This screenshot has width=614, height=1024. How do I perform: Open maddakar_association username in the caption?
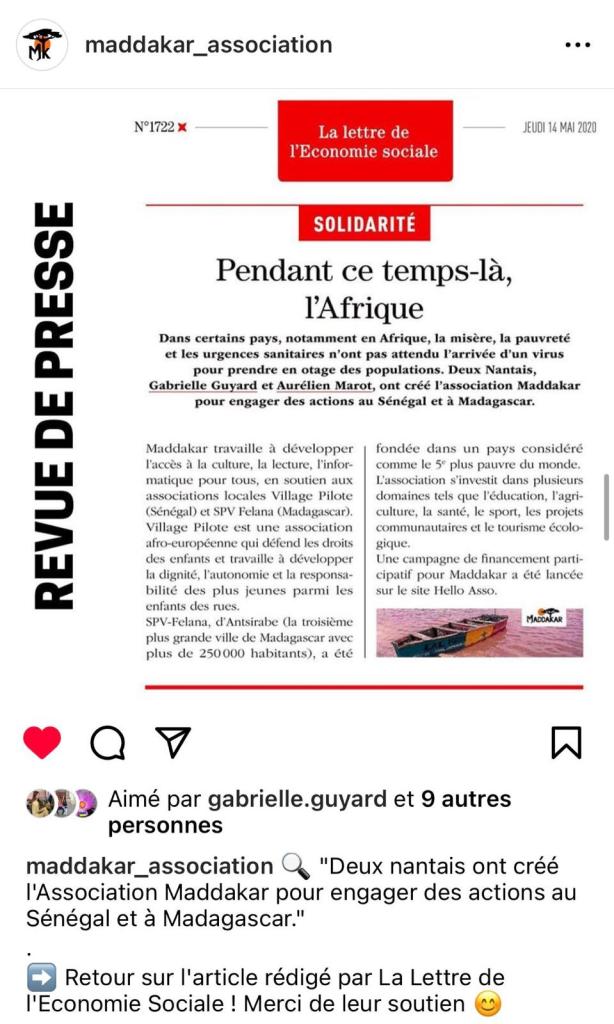(x=149, y=866)
